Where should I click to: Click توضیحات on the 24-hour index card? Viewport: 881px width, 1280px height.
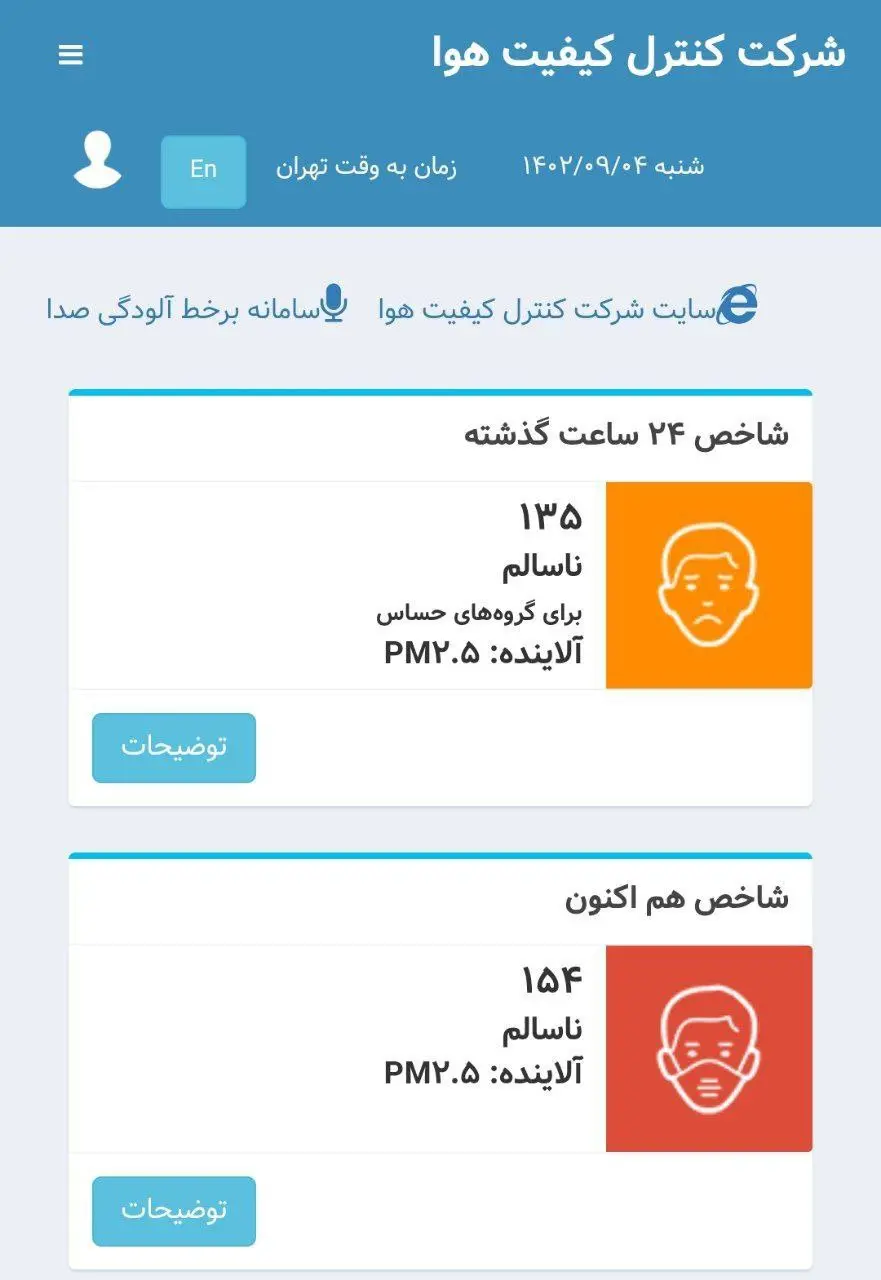point(173,747)
